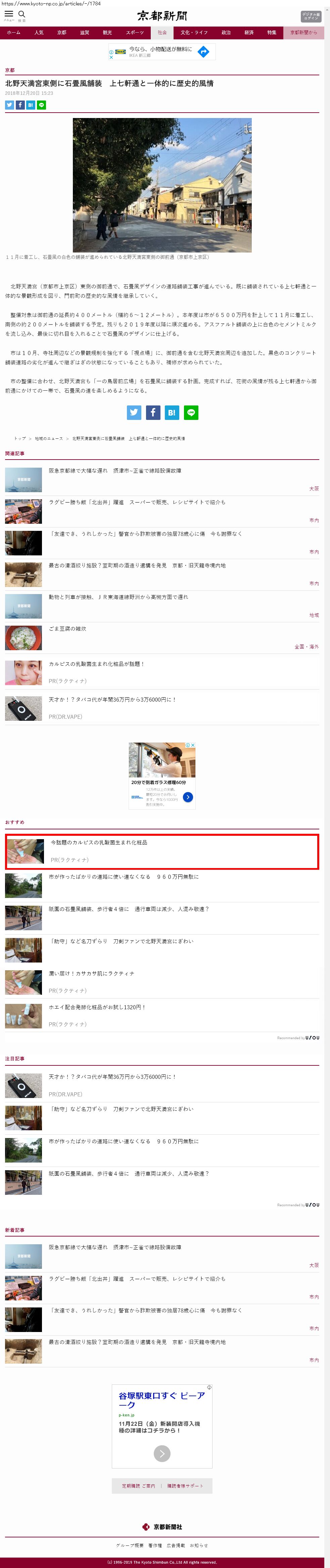Open グループ概要 footer link

coord(130,1545)
